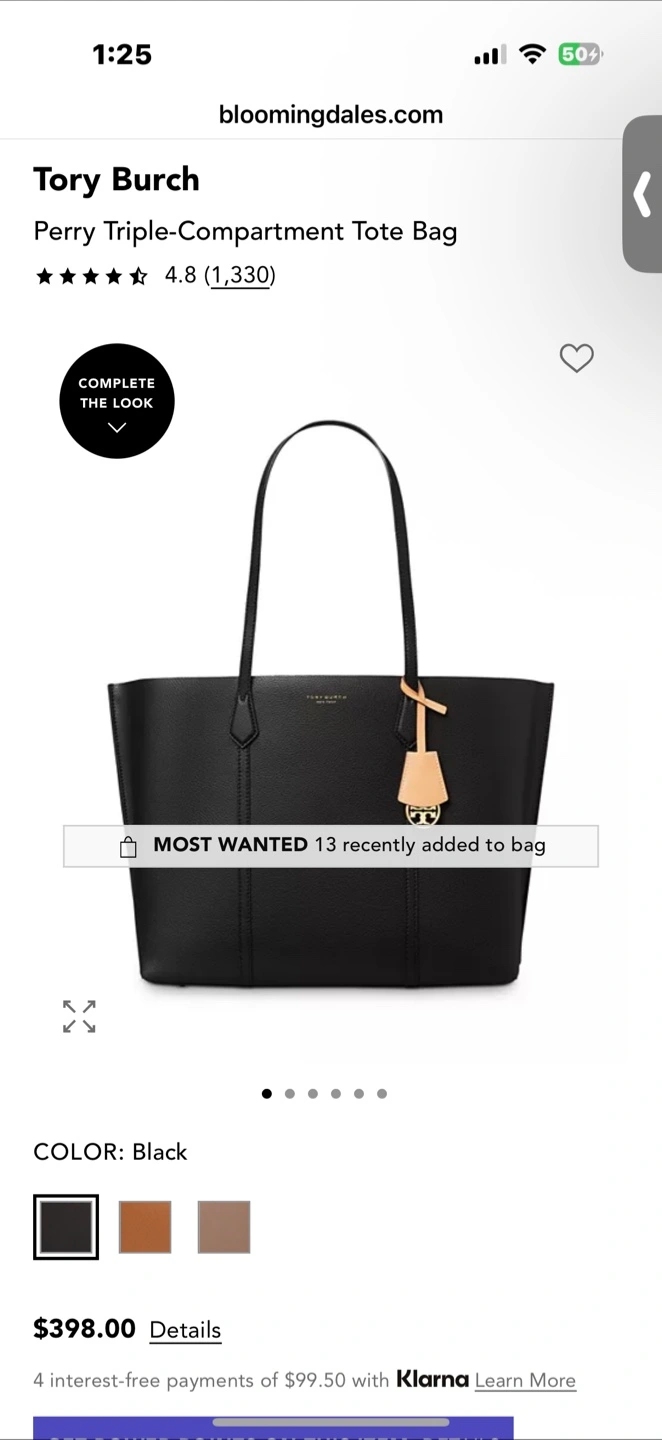
Task: Open the 1,330 reviews link
Action: click(x=240, y=275)
